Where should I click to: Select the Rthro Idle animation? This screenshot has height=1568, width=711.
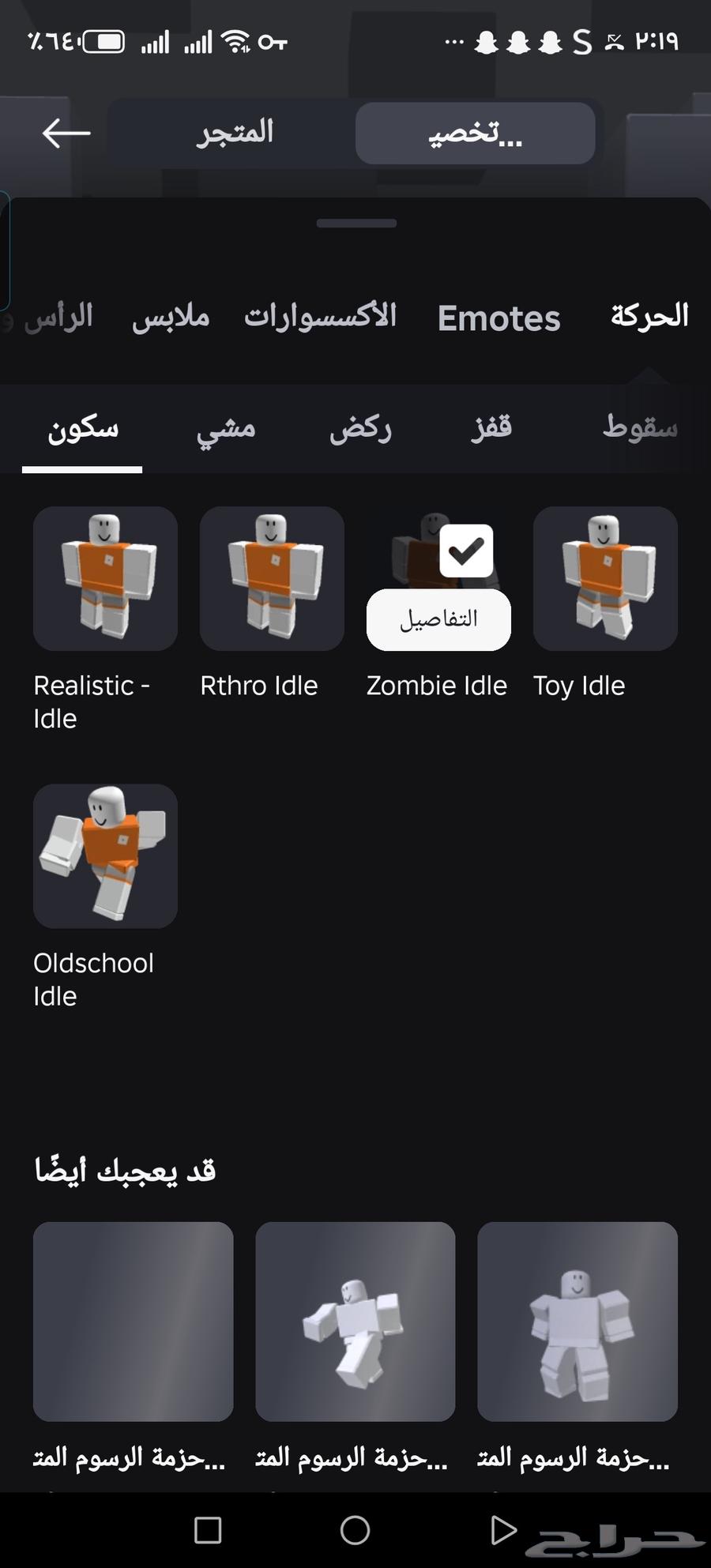(272, 579)
